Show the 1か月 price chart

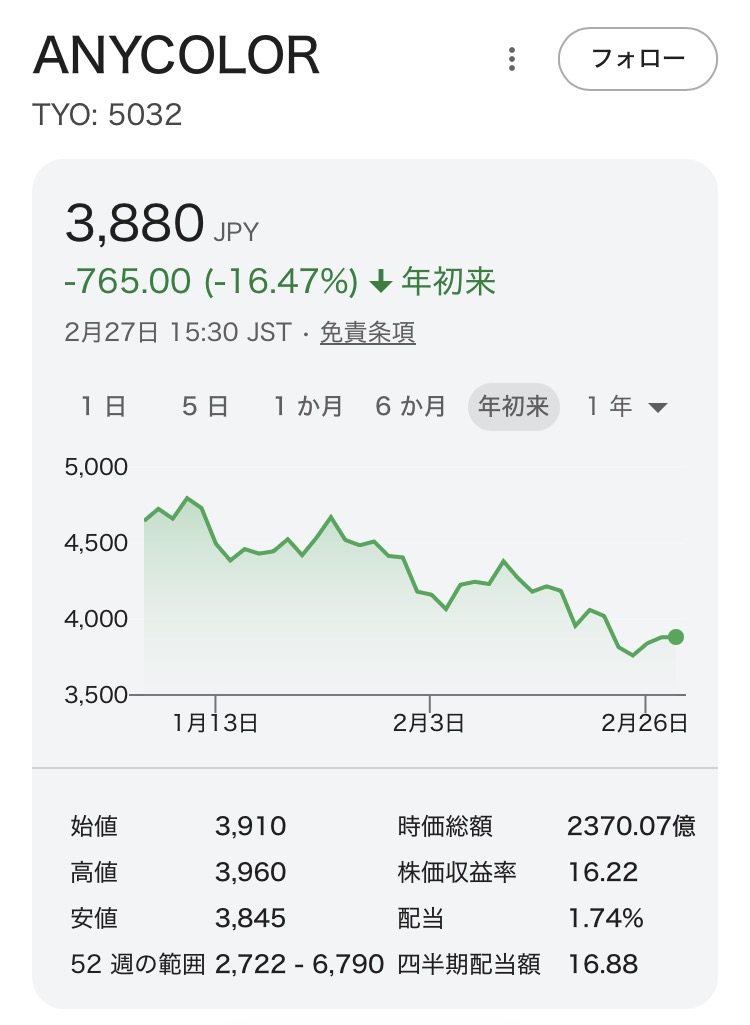(308, 407)
